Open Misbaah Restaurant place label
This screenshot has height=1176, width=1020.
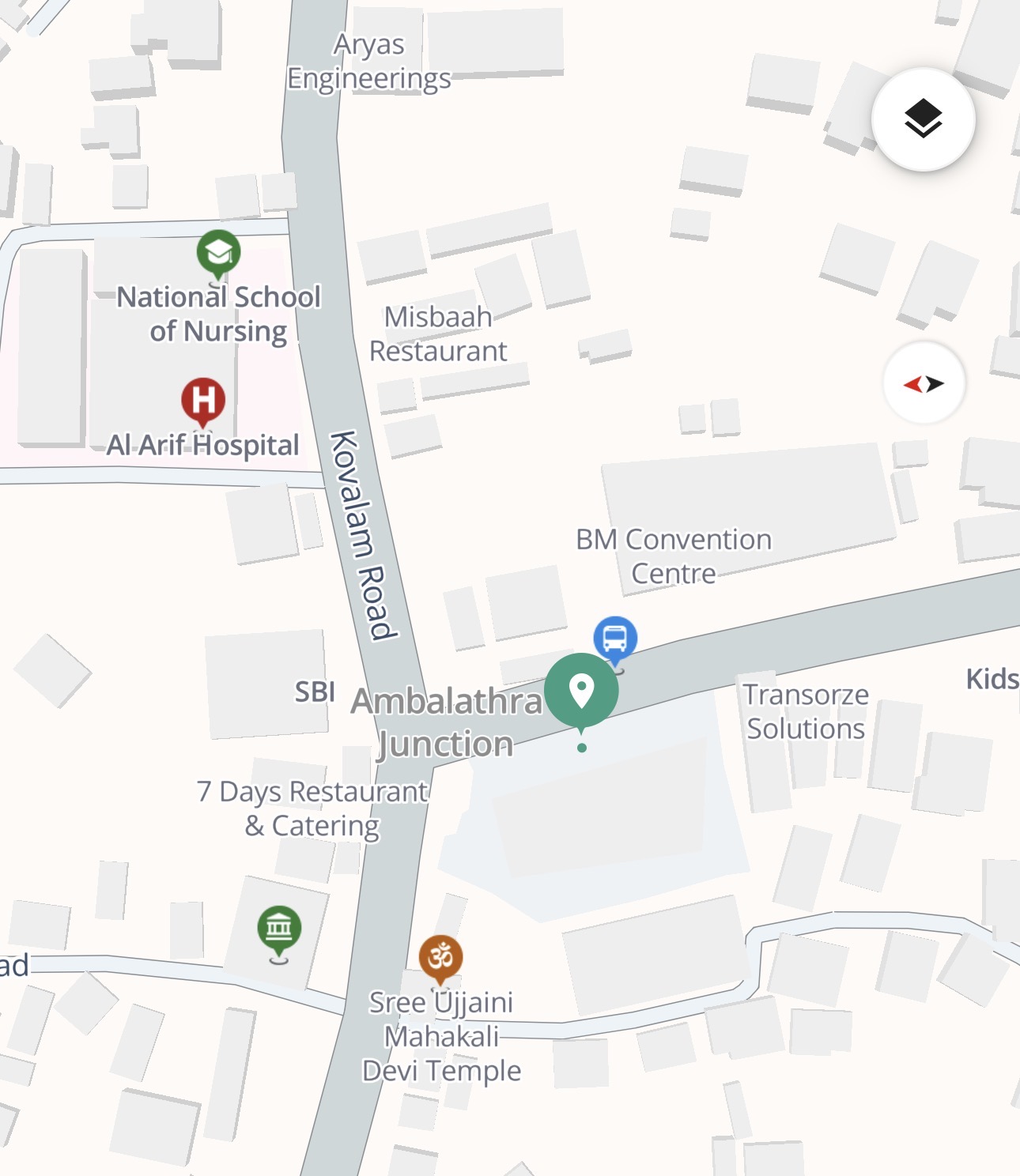pos(438,334)
